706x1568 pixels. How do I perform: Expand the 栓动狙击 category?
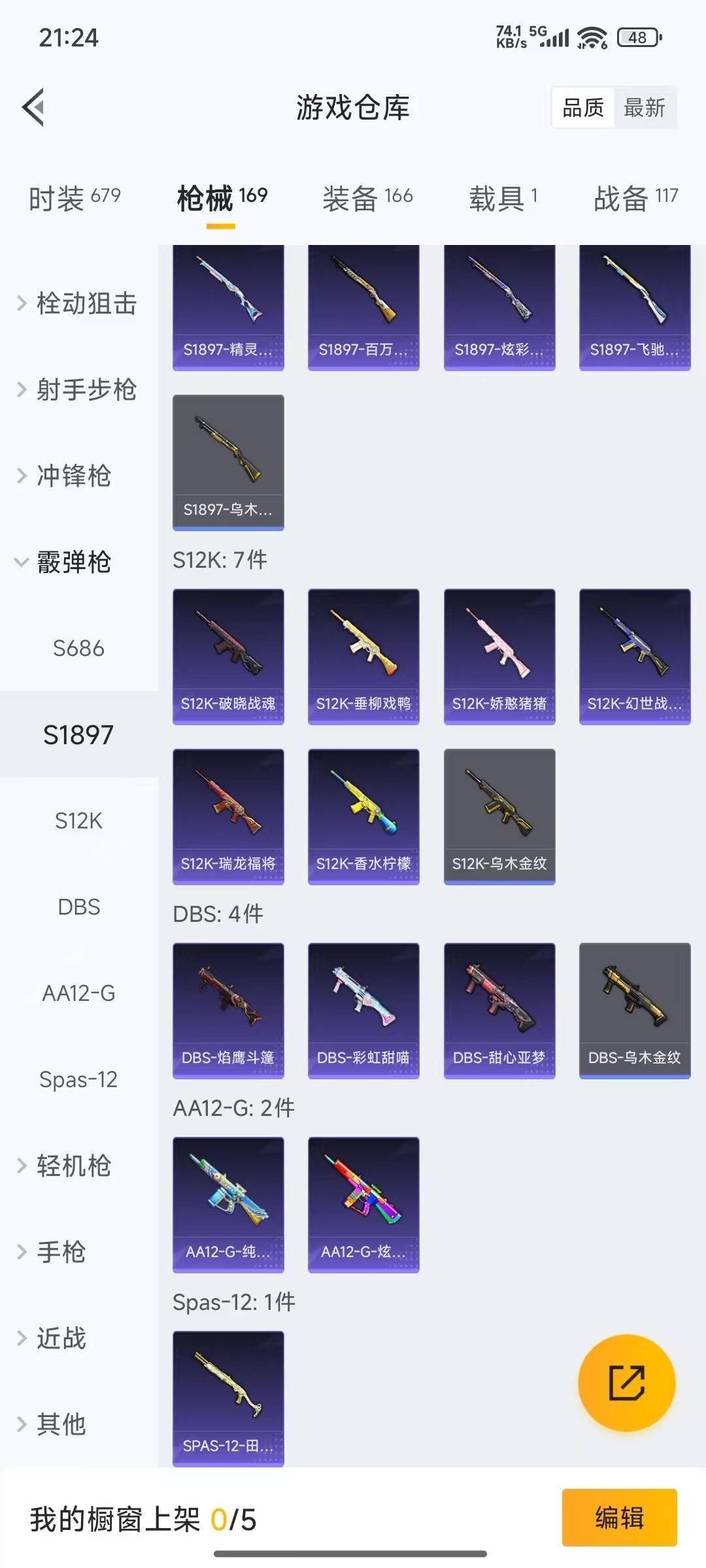point(78,304)
